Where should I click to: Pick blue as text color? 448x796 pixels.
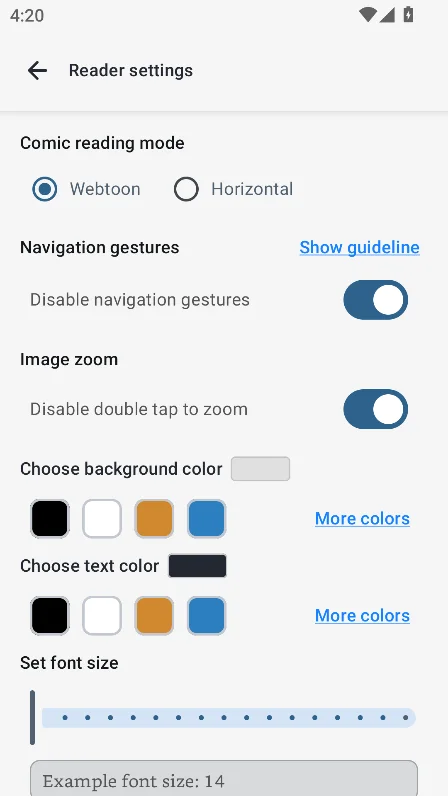click(x=207, y=615)
